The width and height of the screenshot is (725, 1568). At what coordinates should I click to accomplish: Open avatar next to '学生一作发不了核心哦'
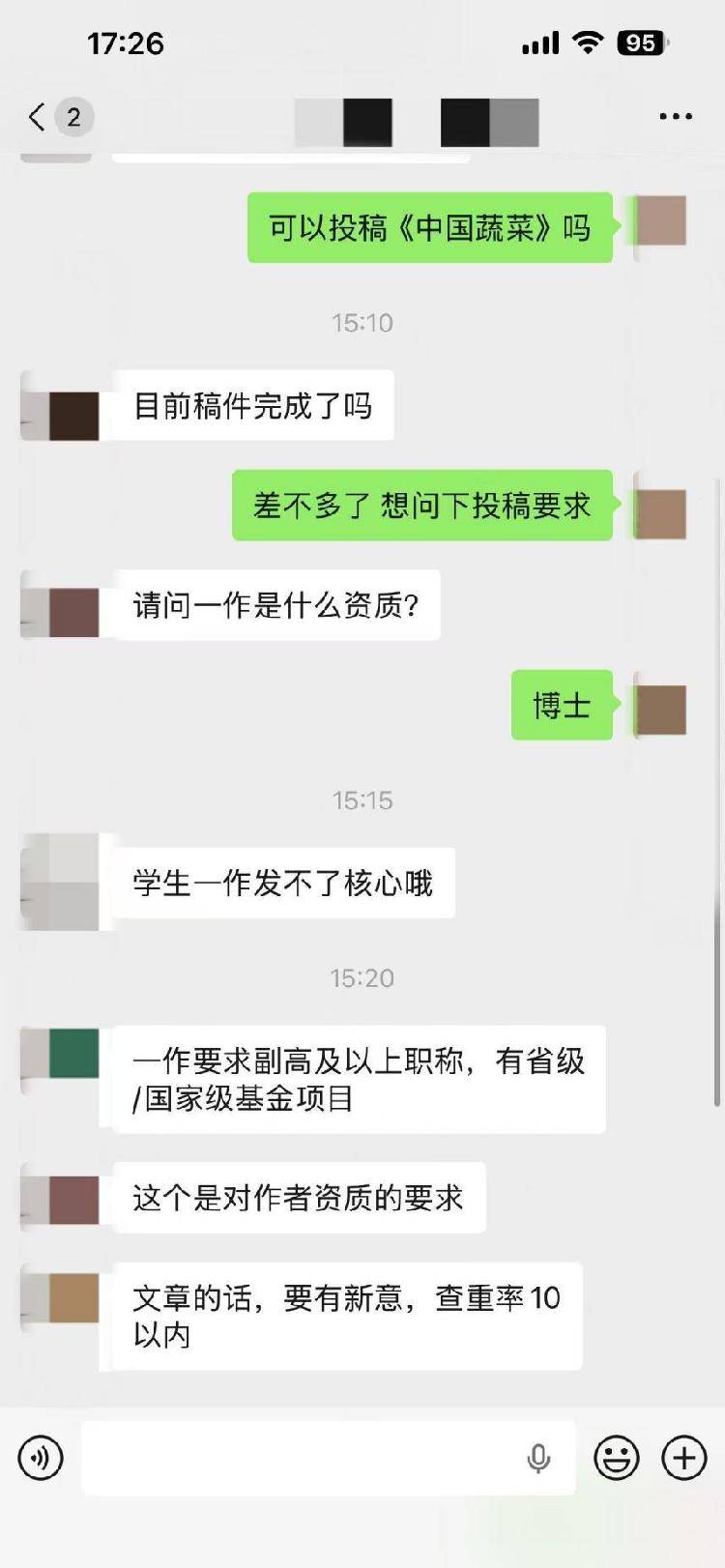62,882
